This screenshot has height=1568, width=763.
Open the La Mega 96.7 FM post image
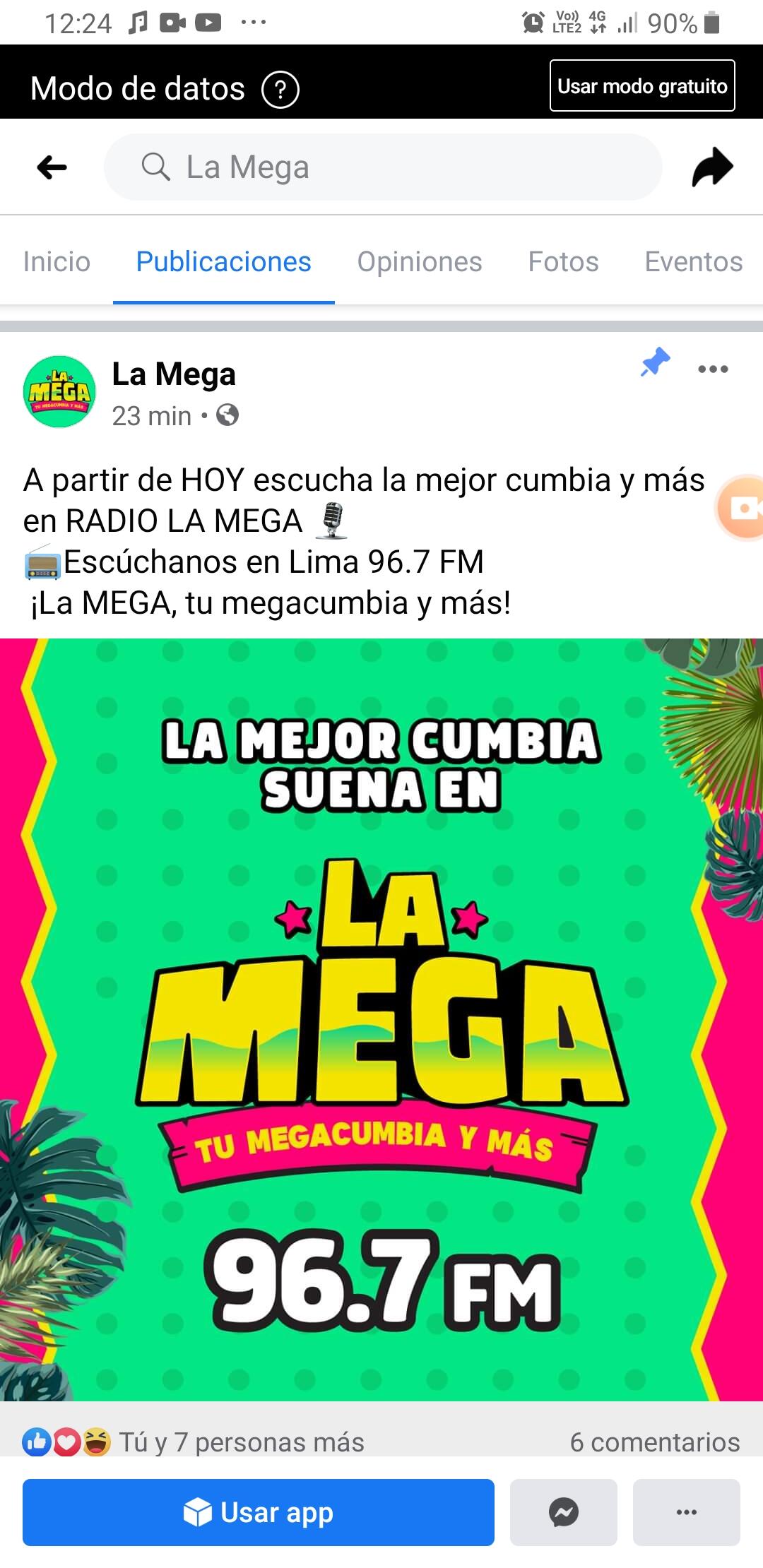[381, 1018]
